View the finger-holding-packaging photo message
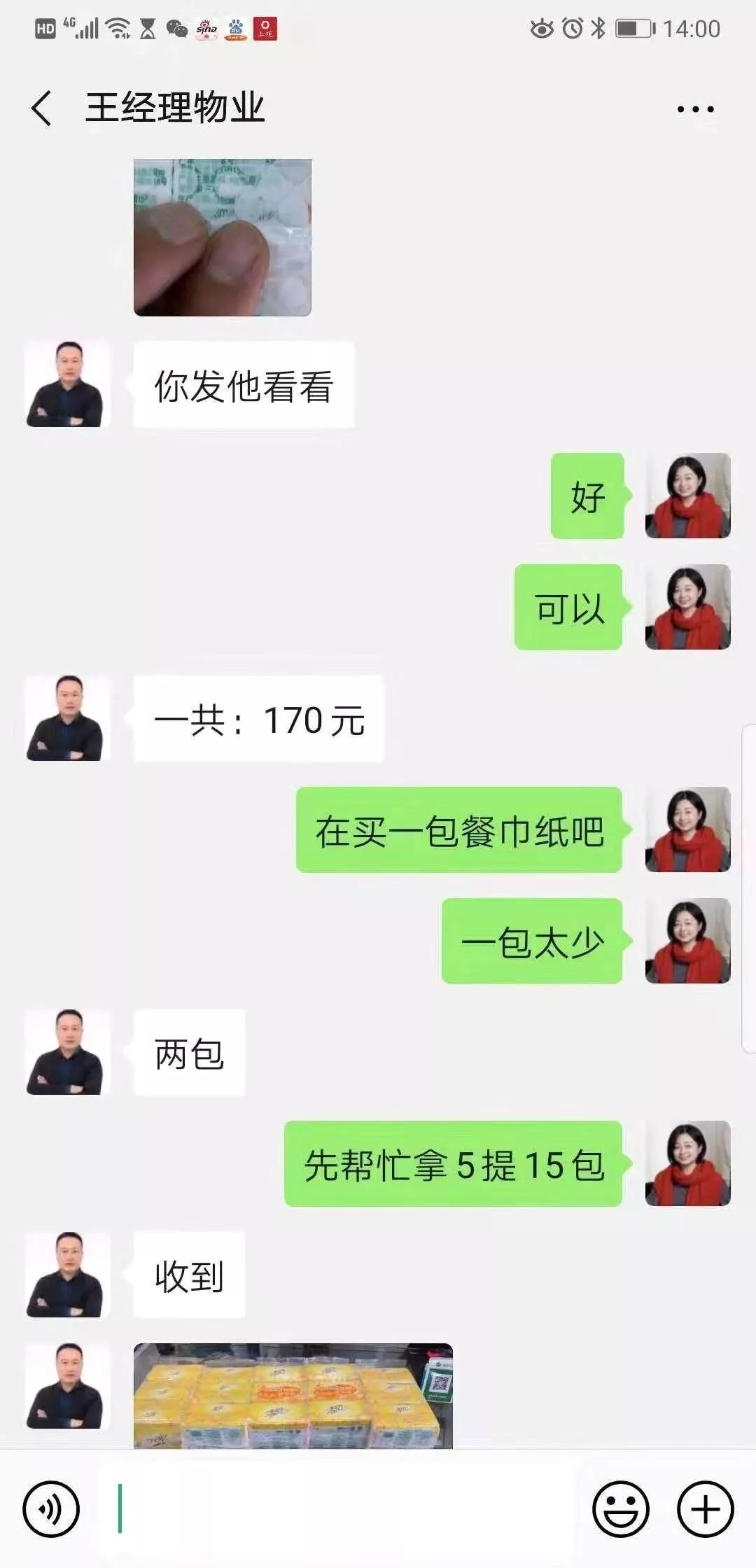 coord(223,238)
